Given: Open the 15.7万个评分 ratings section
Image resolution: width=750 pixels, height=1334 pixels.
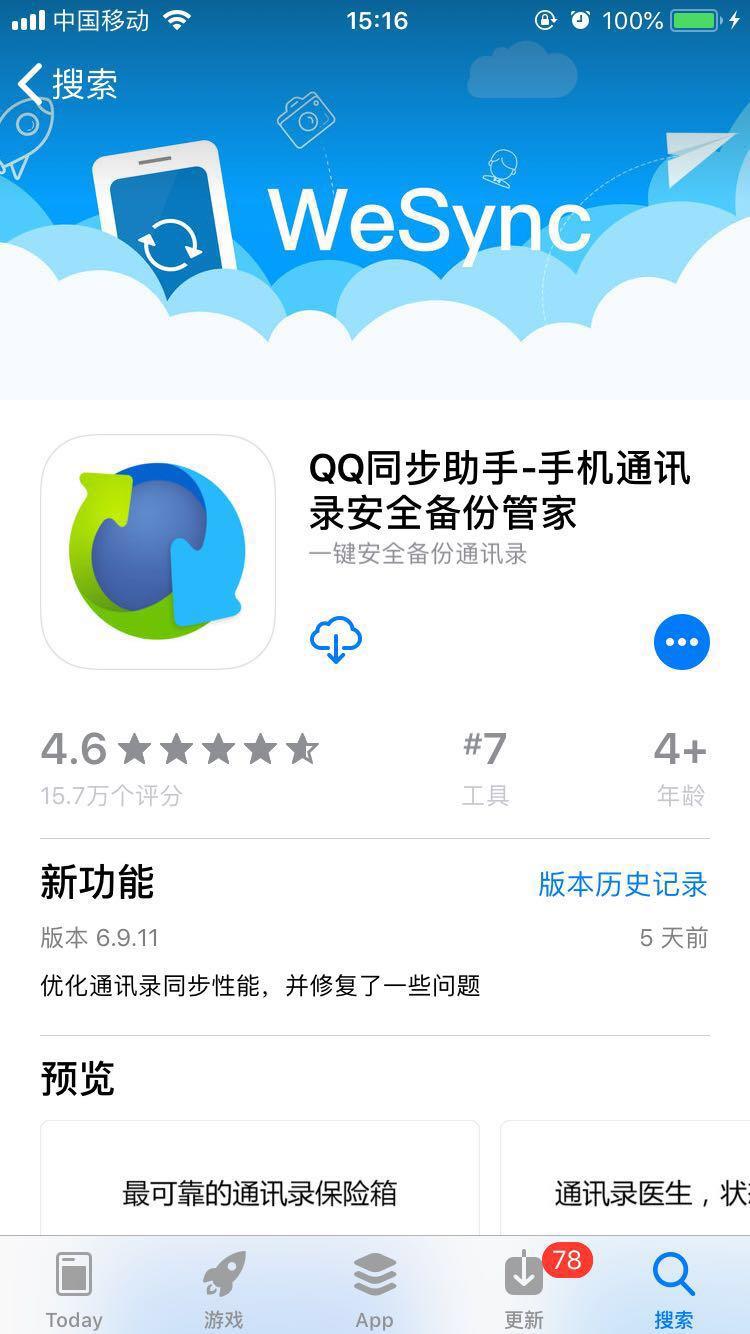Looking at the screenshot, I should click(x=111, y=796).
